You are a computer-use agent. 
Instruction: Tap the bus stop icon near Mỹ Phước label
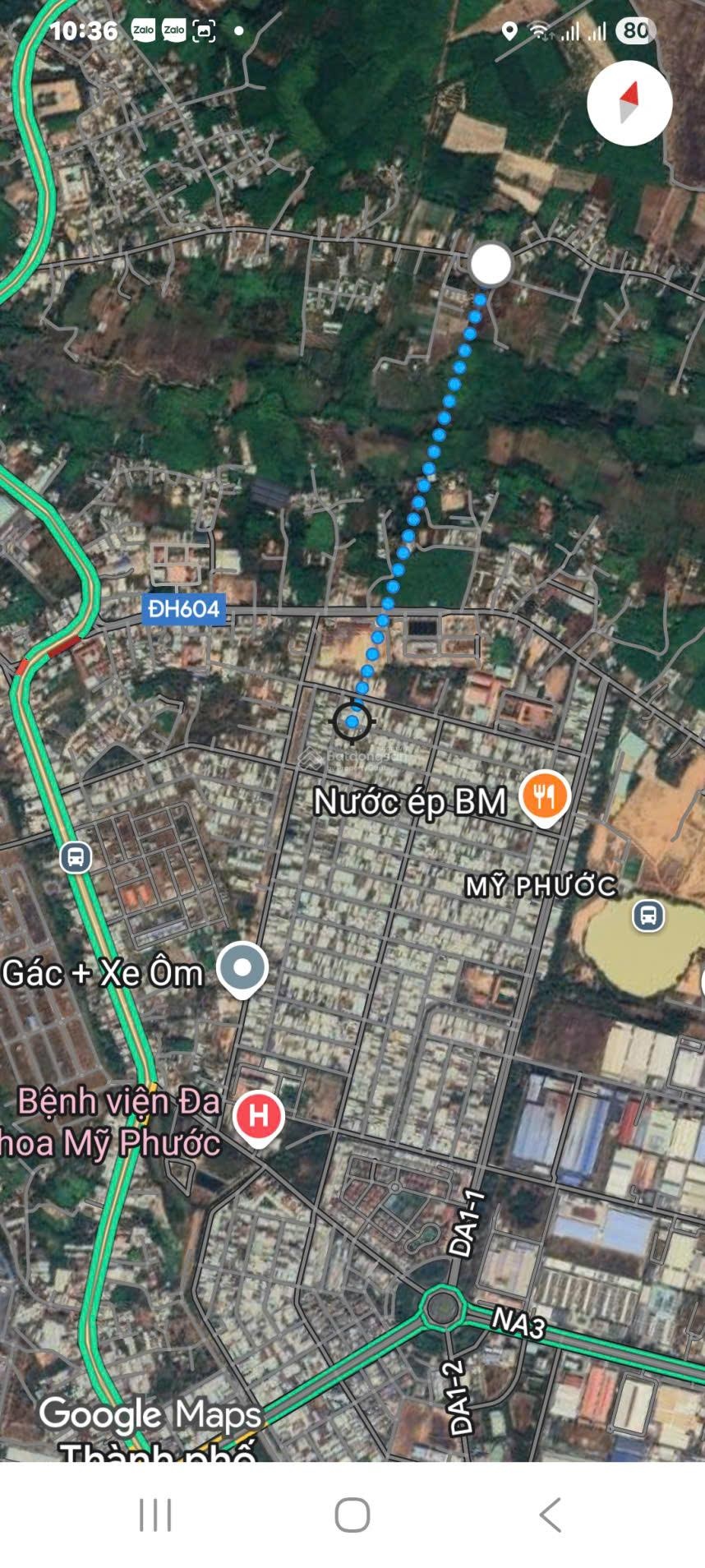tap(647, 915)
